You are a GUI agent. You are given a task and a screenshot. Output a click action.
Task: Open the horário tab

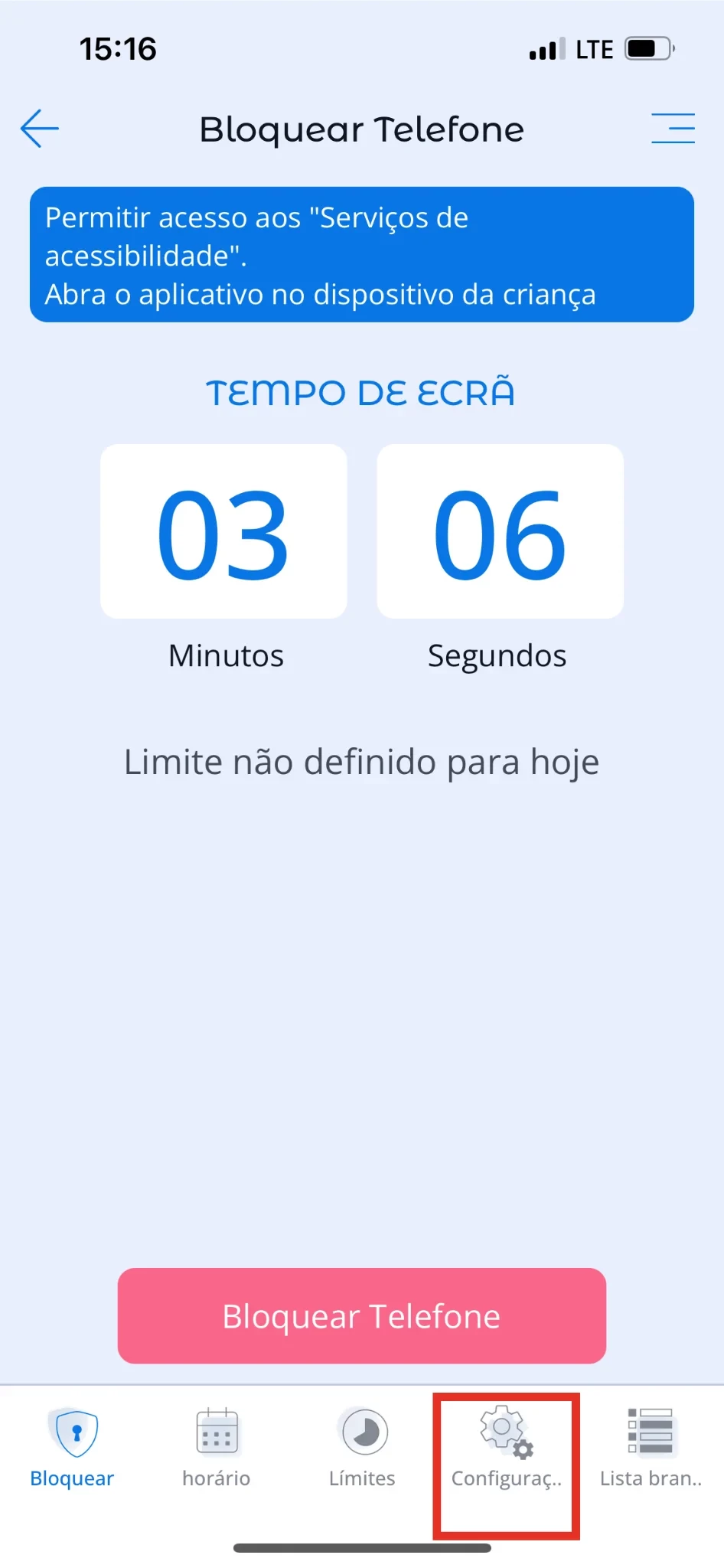[217, 1447]
